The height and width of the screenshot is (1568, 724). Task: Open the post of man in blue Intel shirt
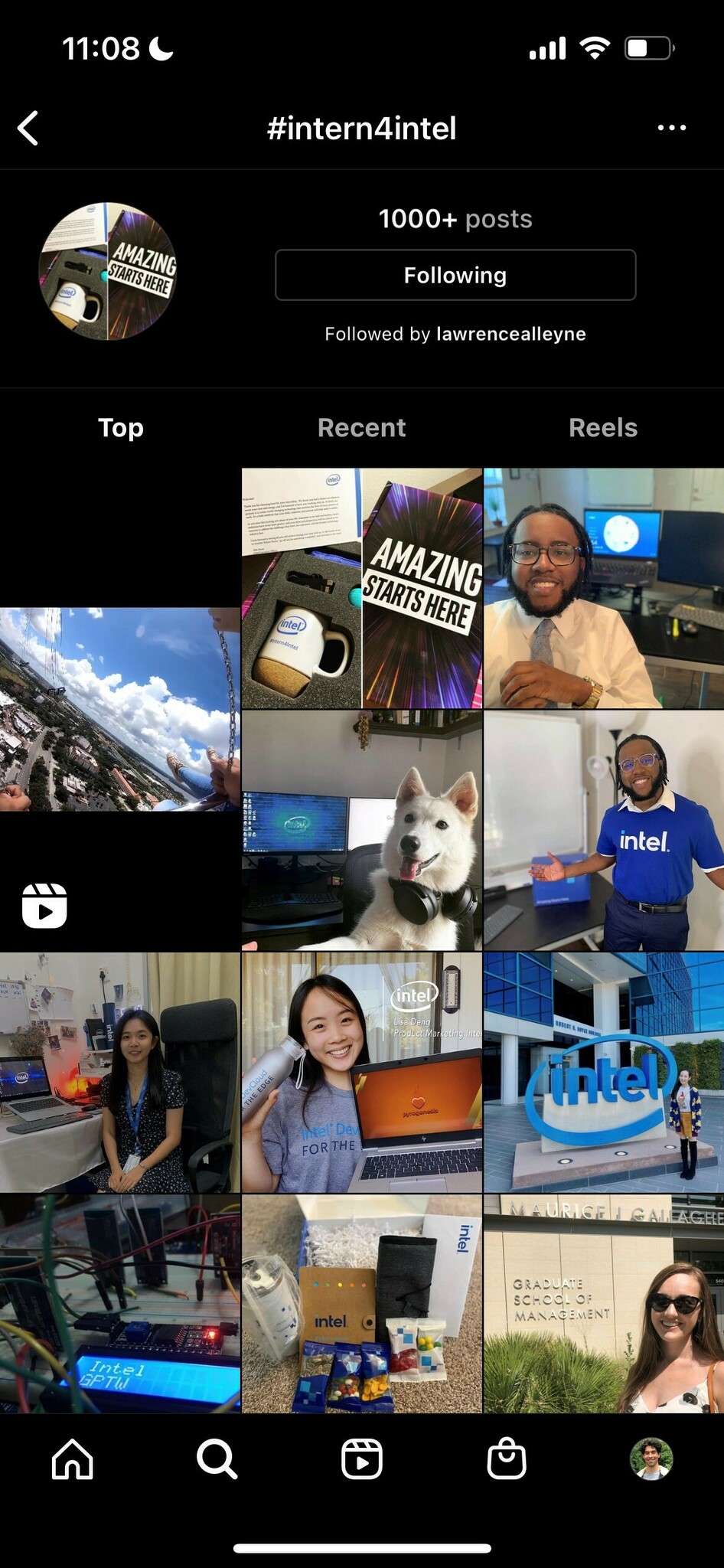click(x=603, y=830)
